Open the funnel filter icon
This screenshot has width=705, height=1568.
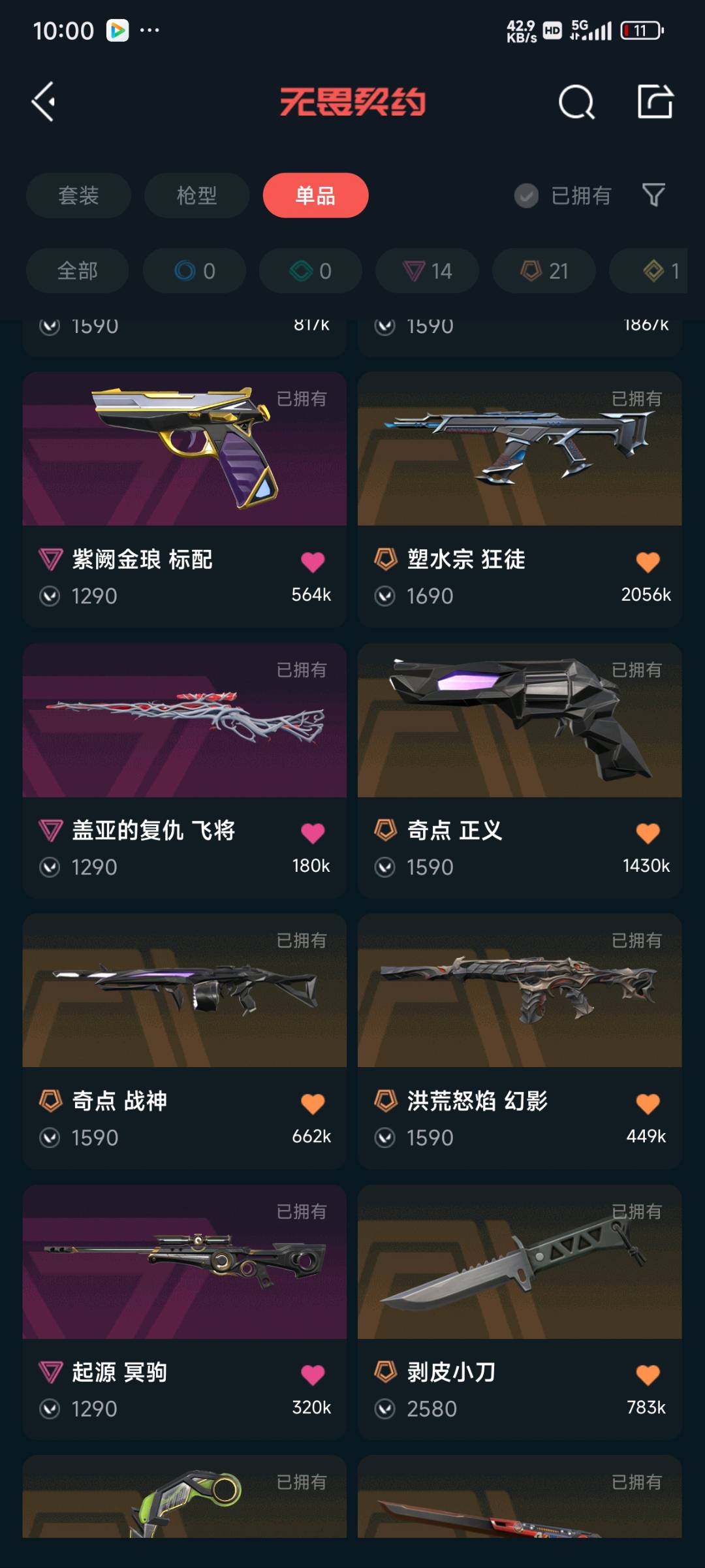[653, 195]
